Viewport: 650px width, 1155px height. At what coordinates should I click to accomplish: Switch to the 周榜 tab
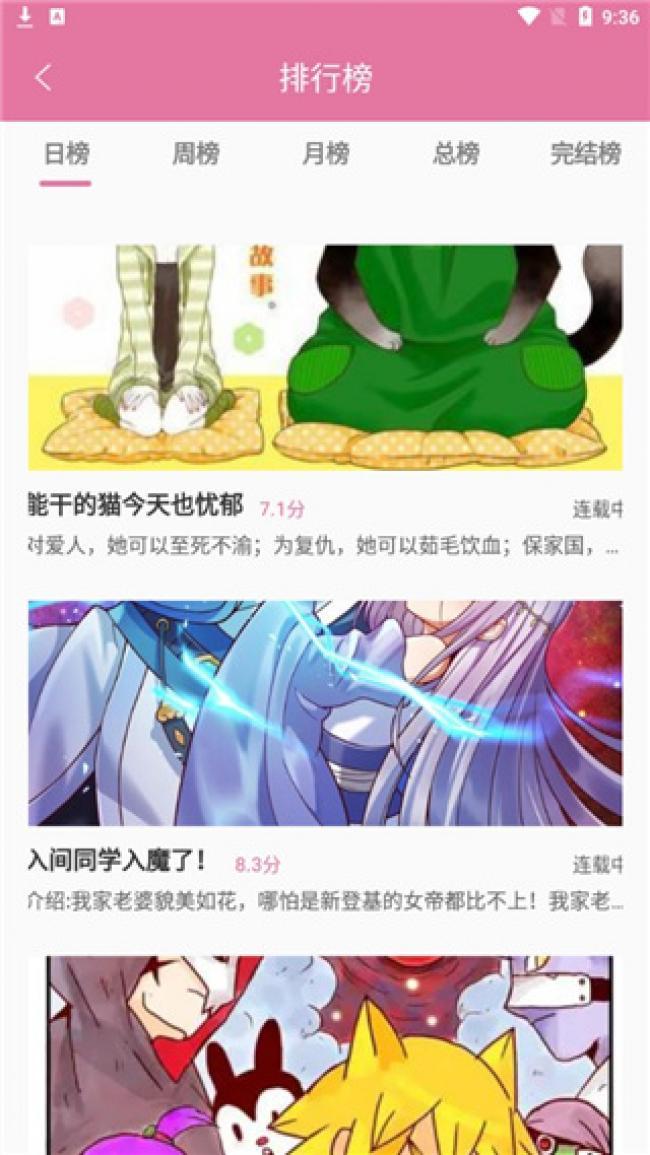point(196,154)
